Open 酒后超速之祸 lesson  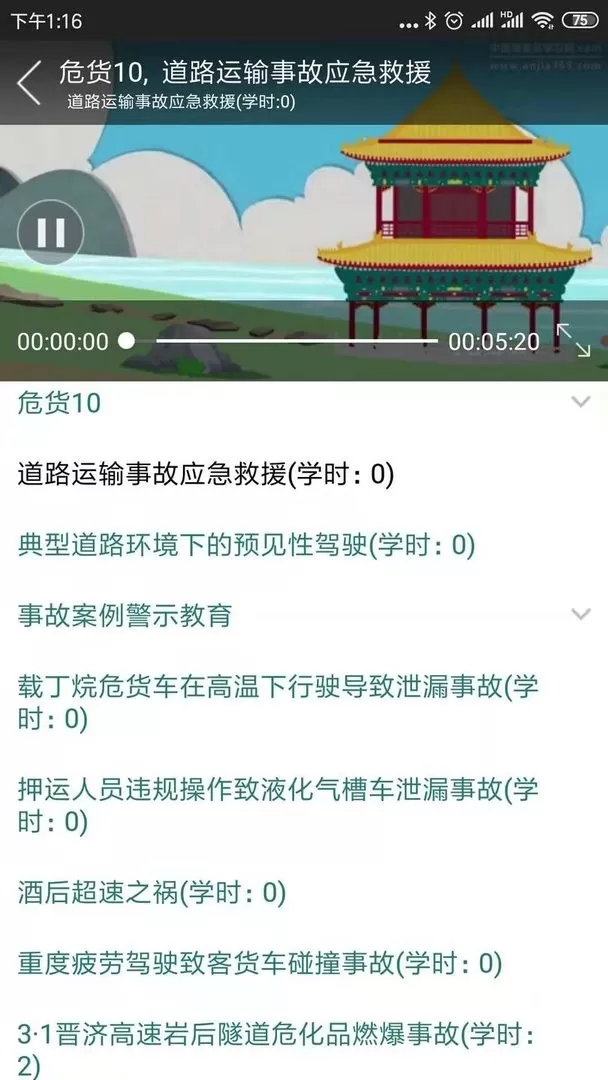(152, 893)
